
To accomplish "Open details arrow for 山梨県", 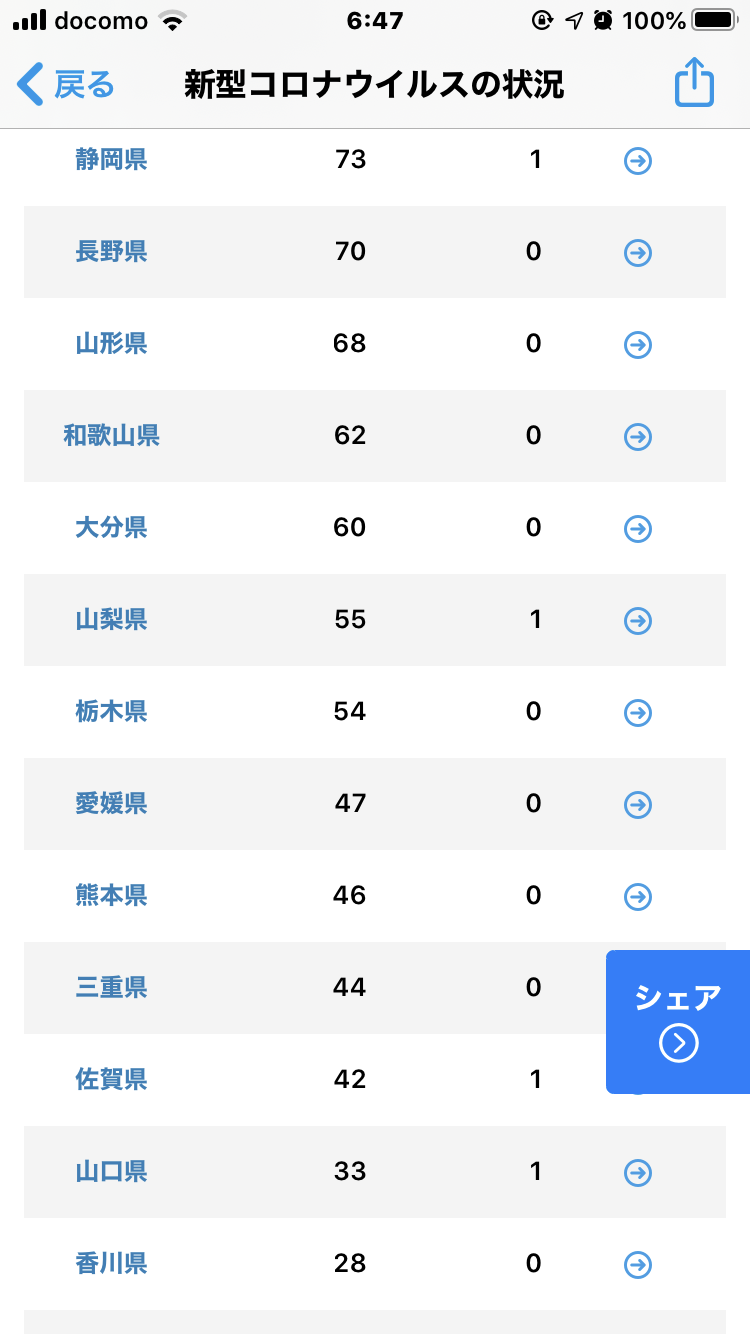I will (x=638, y=621).
